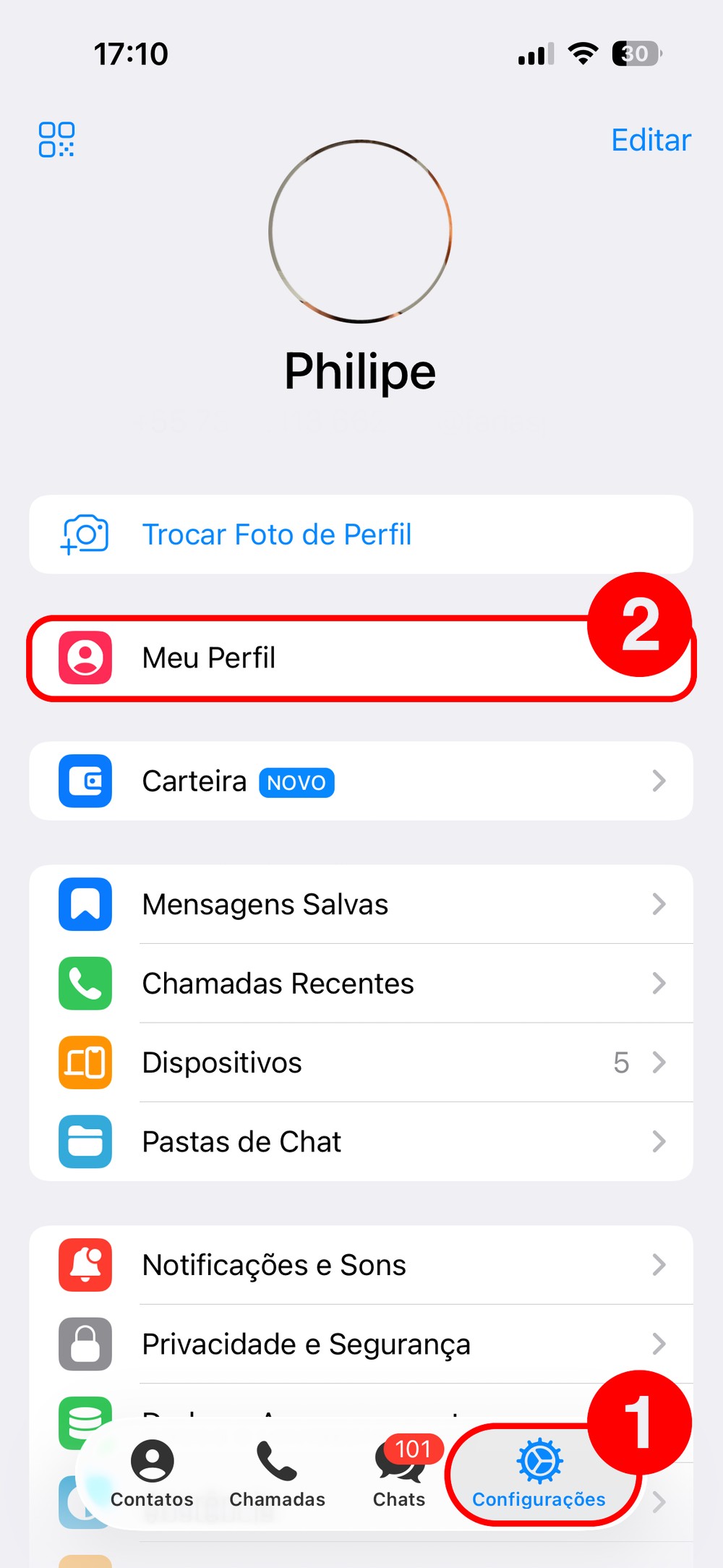Open Privacidade e Segurança
Viewport: 723px width, 1568px height.
360,1345
